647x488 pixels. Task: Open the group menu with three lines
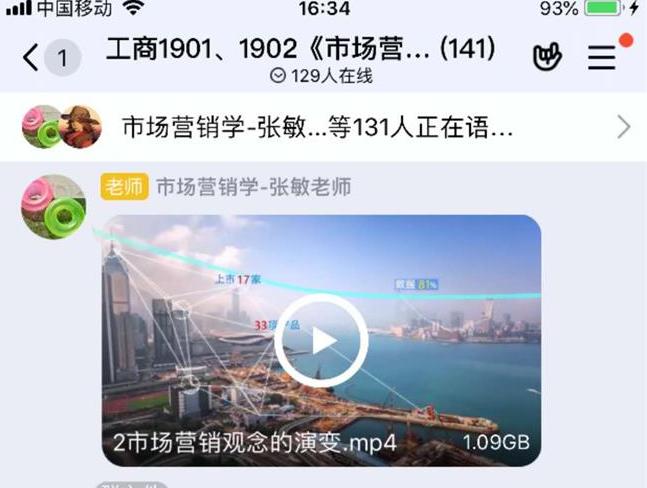(602, 57)
